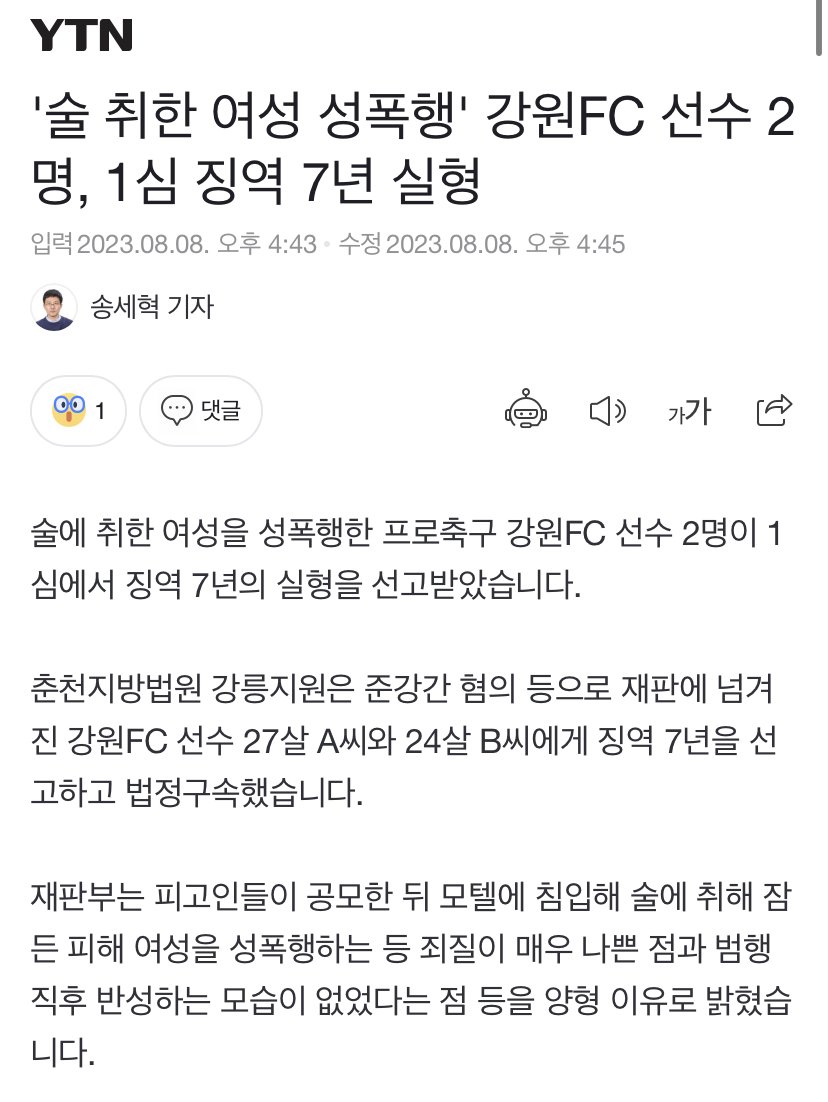Image resolution: width=828 pixels, height=1102 pixels.
Task: Open the 댓글 comments button
Action: click(201, 410)
